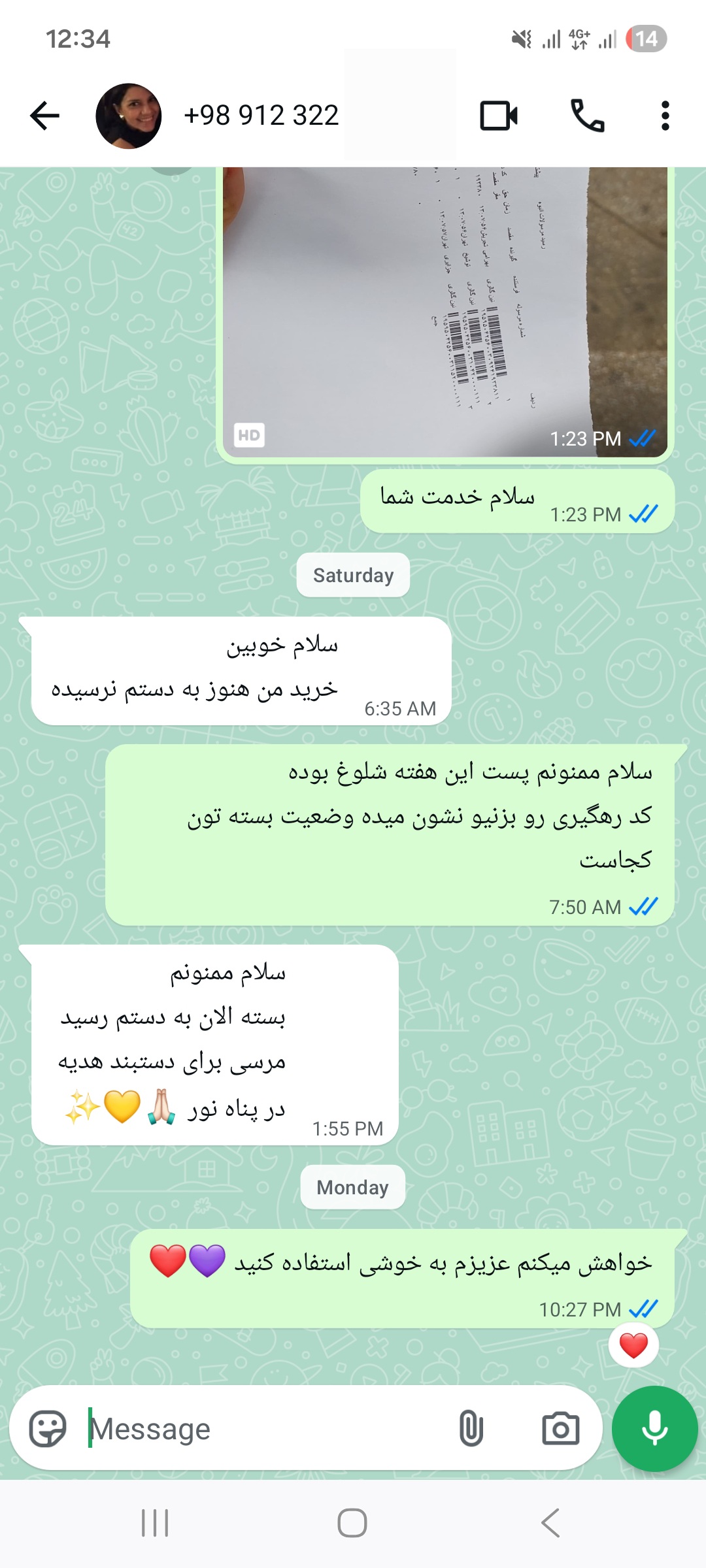Open the HD photo sent at 1:23 PM
Image resolution: width=706 pixels, height=1568 pixels.
(445, 312)
